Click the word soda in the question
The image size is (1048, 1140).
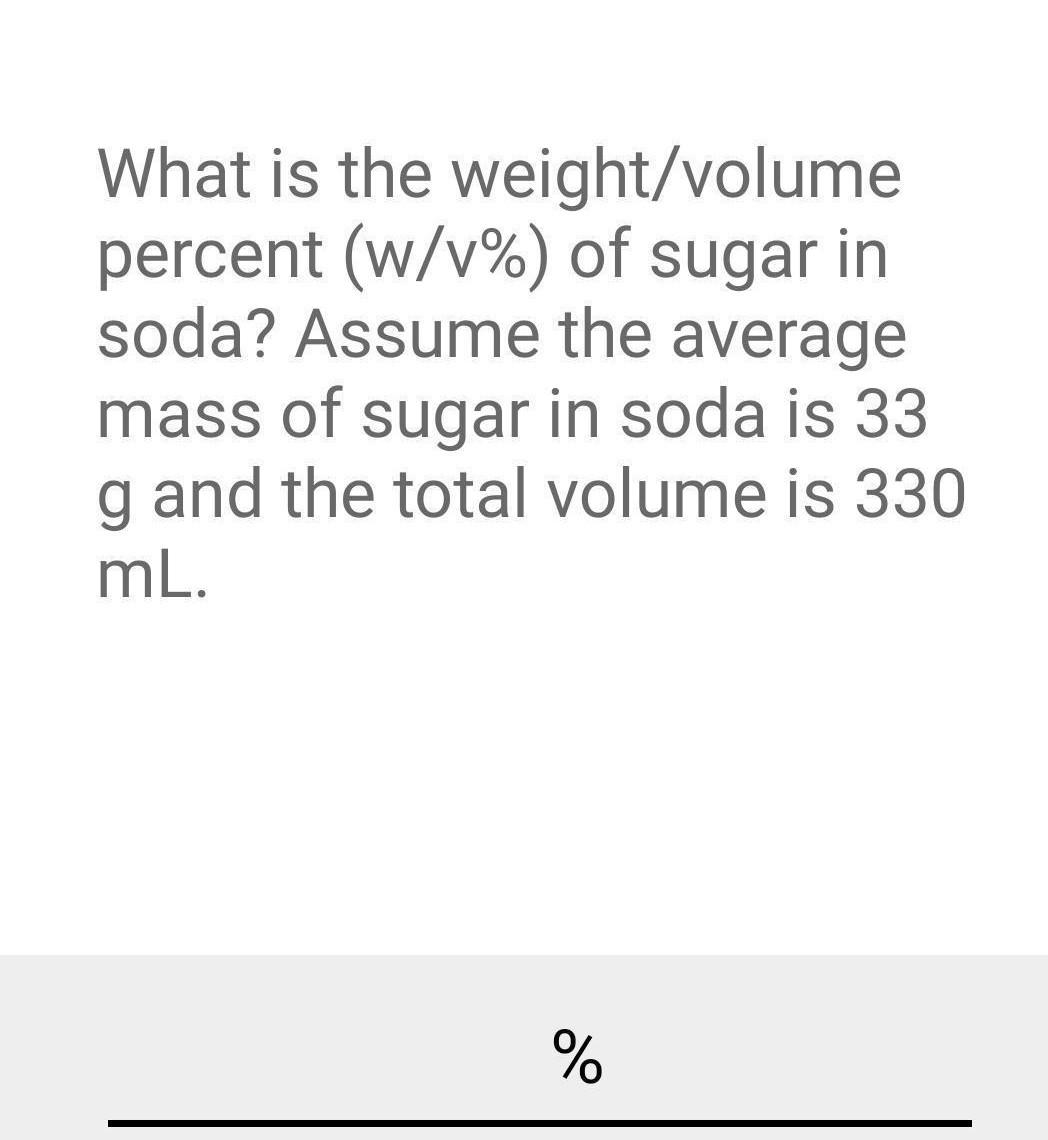[170, 333]
